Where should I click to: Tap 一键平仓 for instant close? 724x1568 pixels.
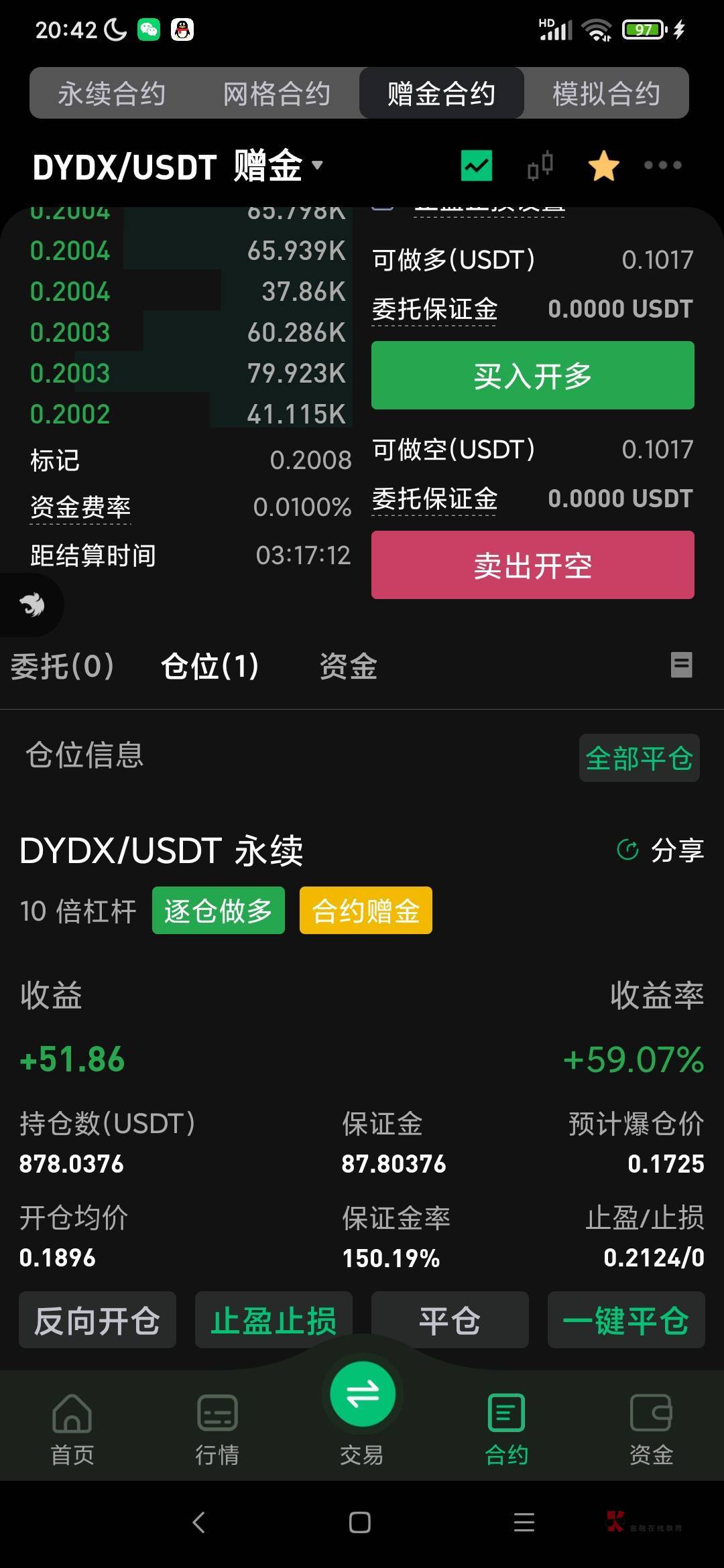tap(625, 1320)
